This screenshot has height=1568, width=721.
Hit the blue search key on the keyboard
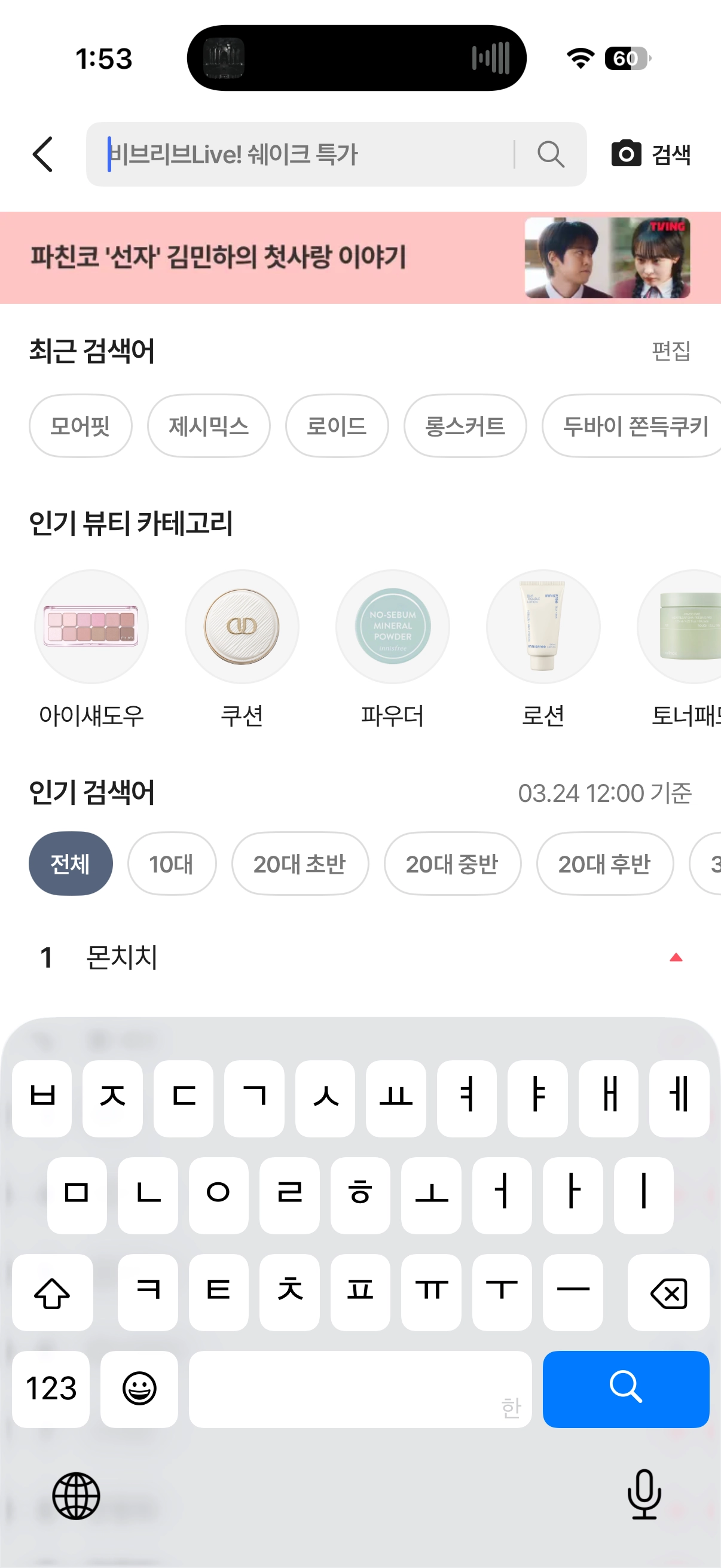pos(625,1389)
